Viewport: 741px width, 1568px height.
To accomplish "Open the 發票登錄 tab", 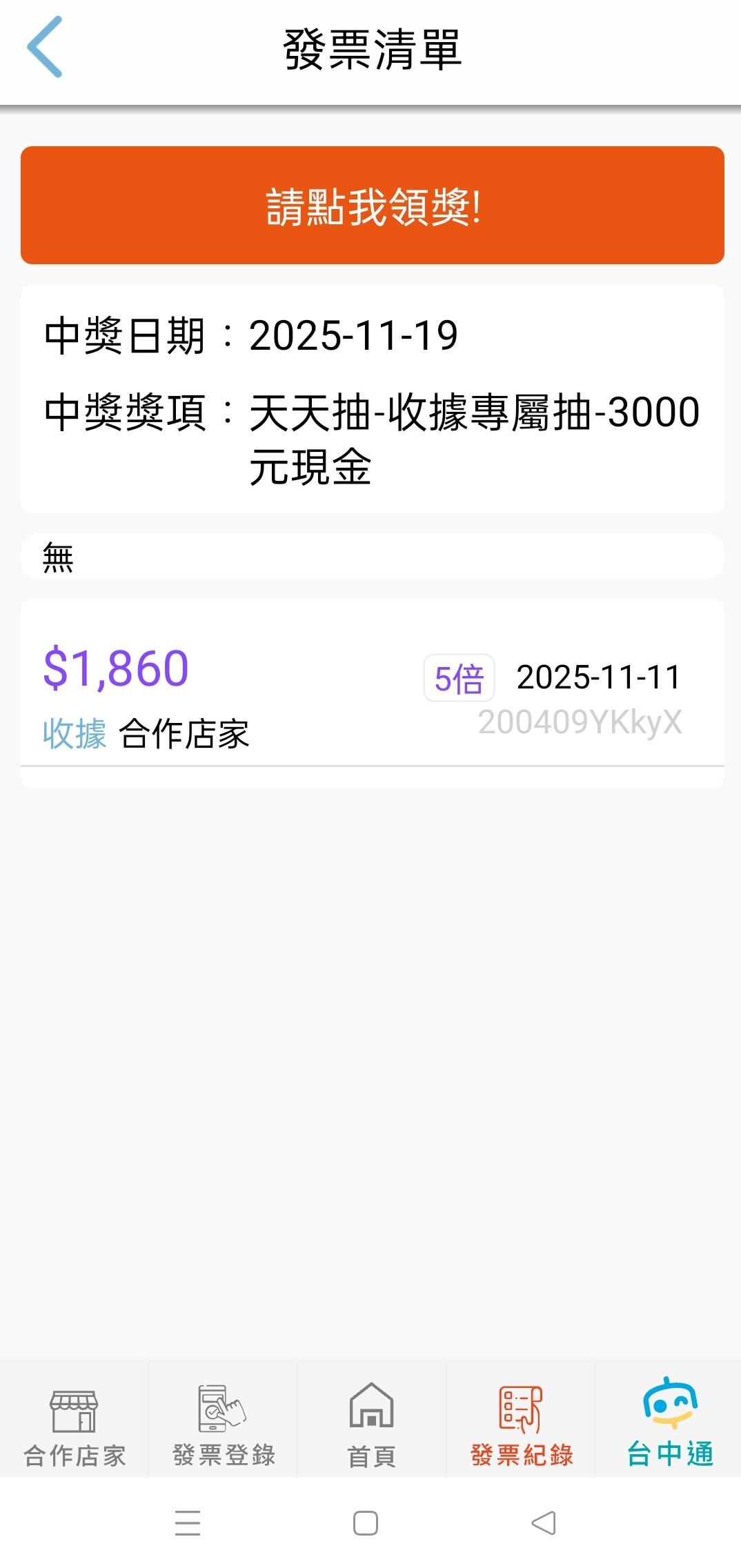I will coord(224,1425).
